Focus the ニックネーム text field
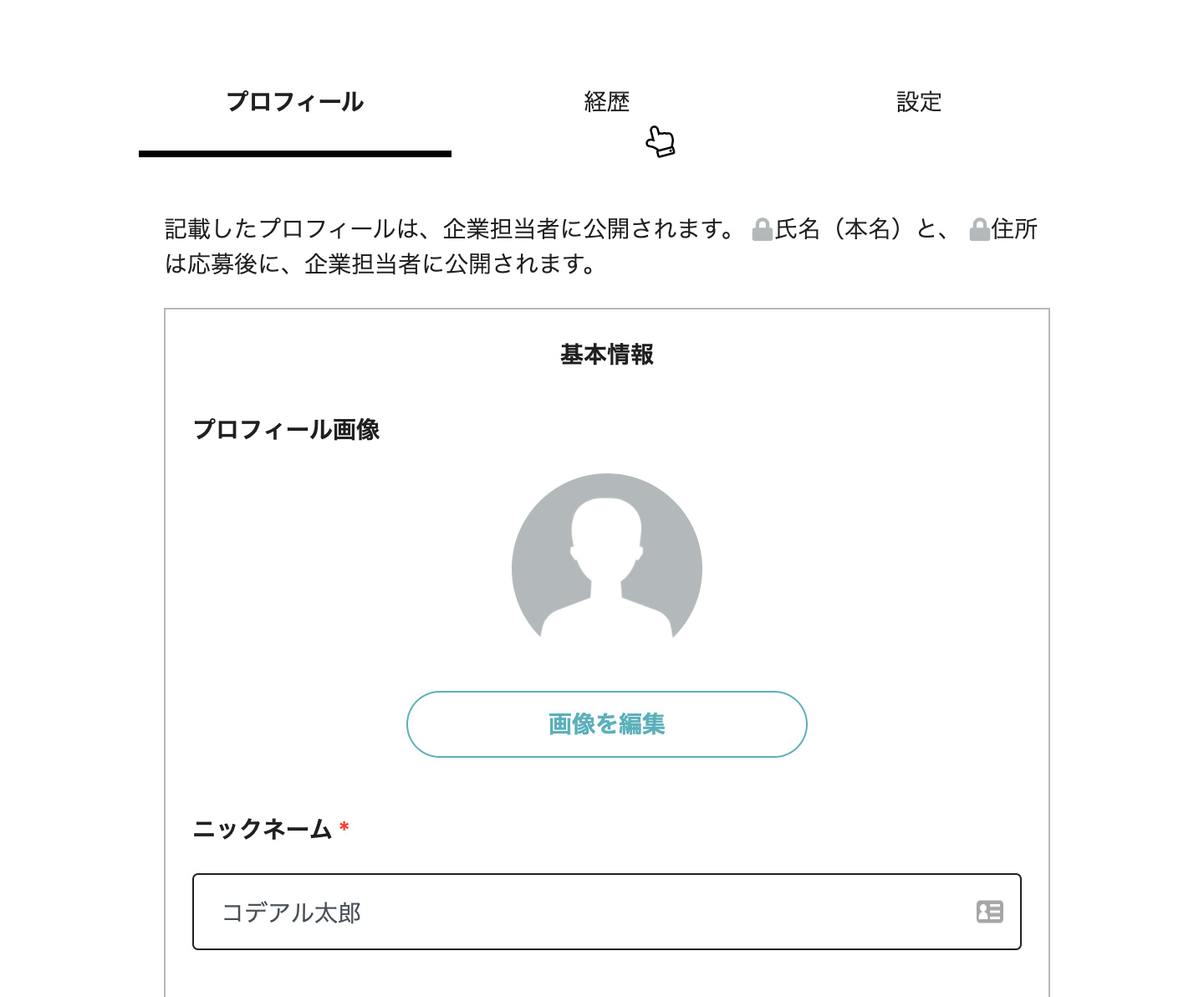 [x=585, y=912]
